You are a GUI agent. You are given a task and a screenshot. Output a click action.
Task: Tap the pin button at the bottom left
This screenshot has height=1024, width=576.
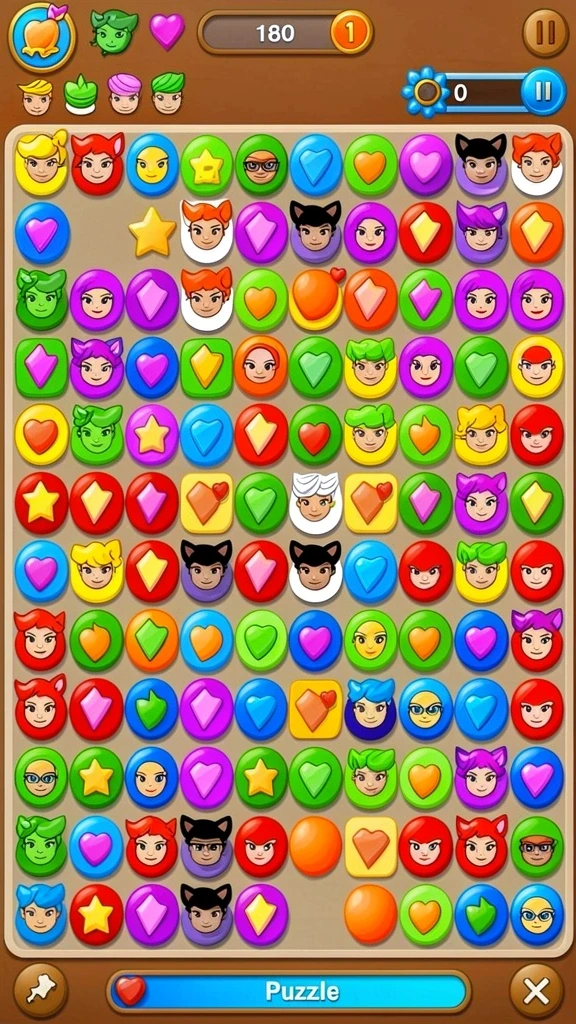[x=40, y=991]
